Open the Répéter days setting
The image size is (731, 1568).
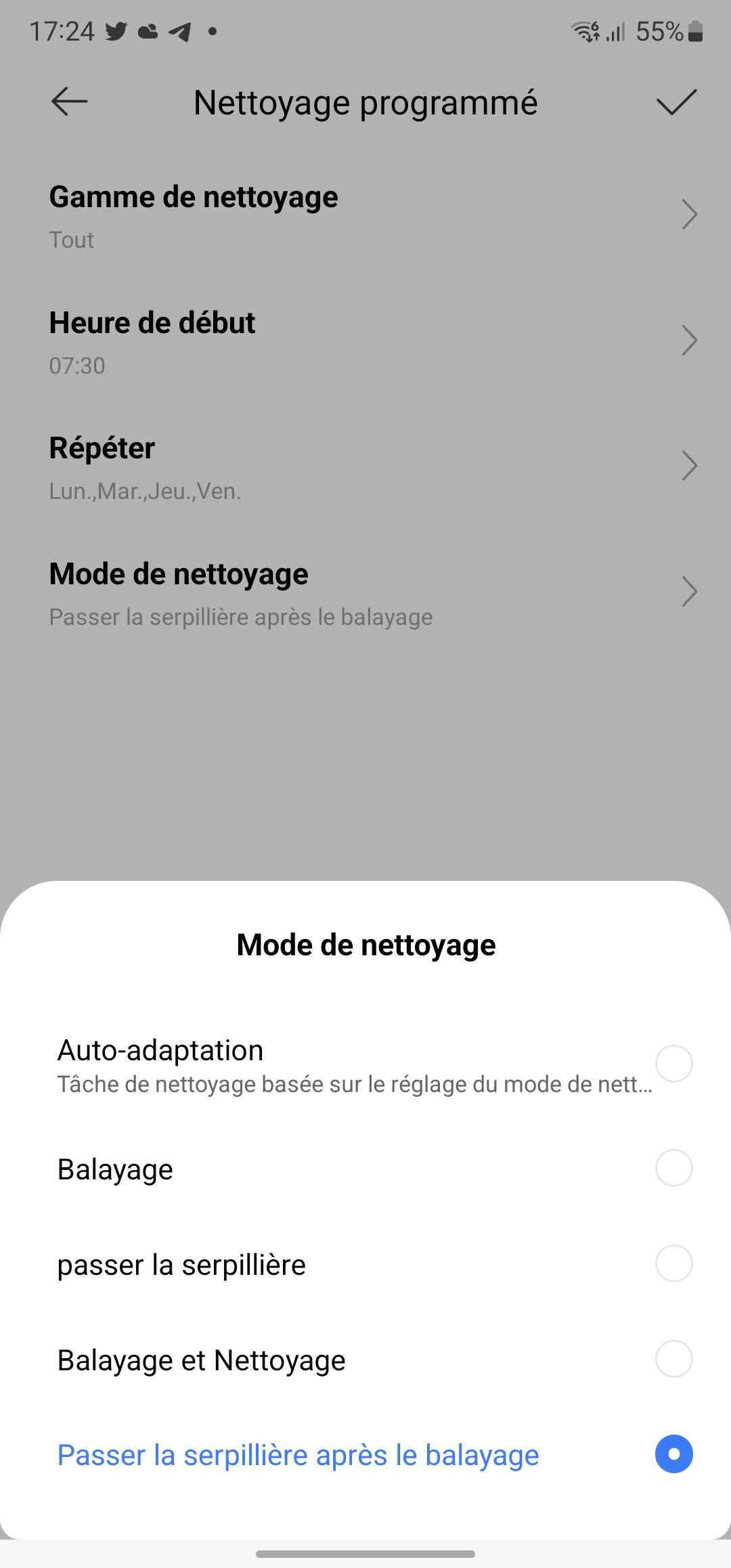click(365, 466)
